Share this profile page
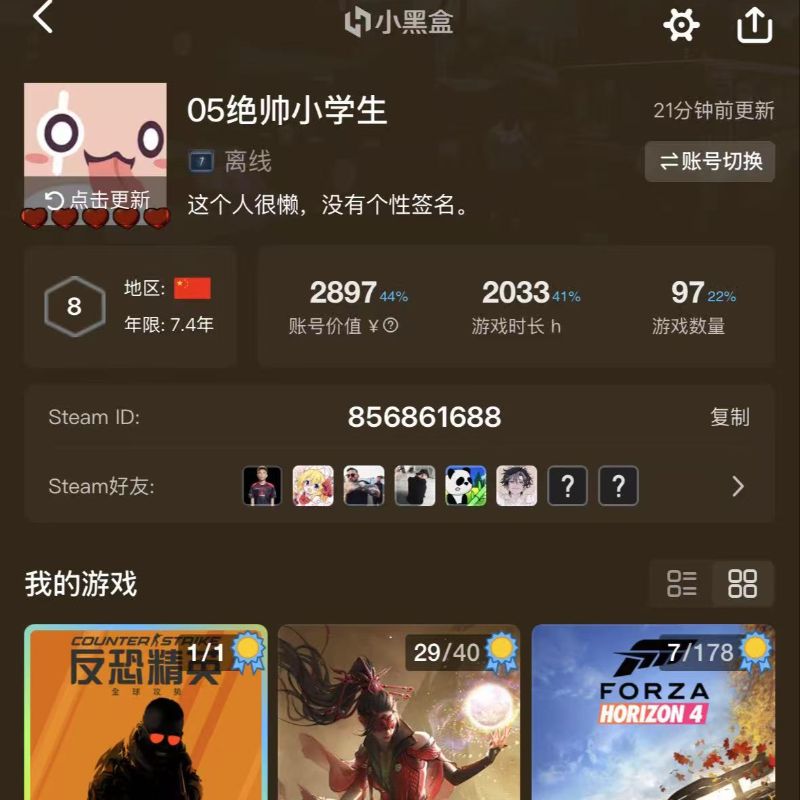Image resolution: width=800 pixels, height=800 pixels. pos(755,24)
